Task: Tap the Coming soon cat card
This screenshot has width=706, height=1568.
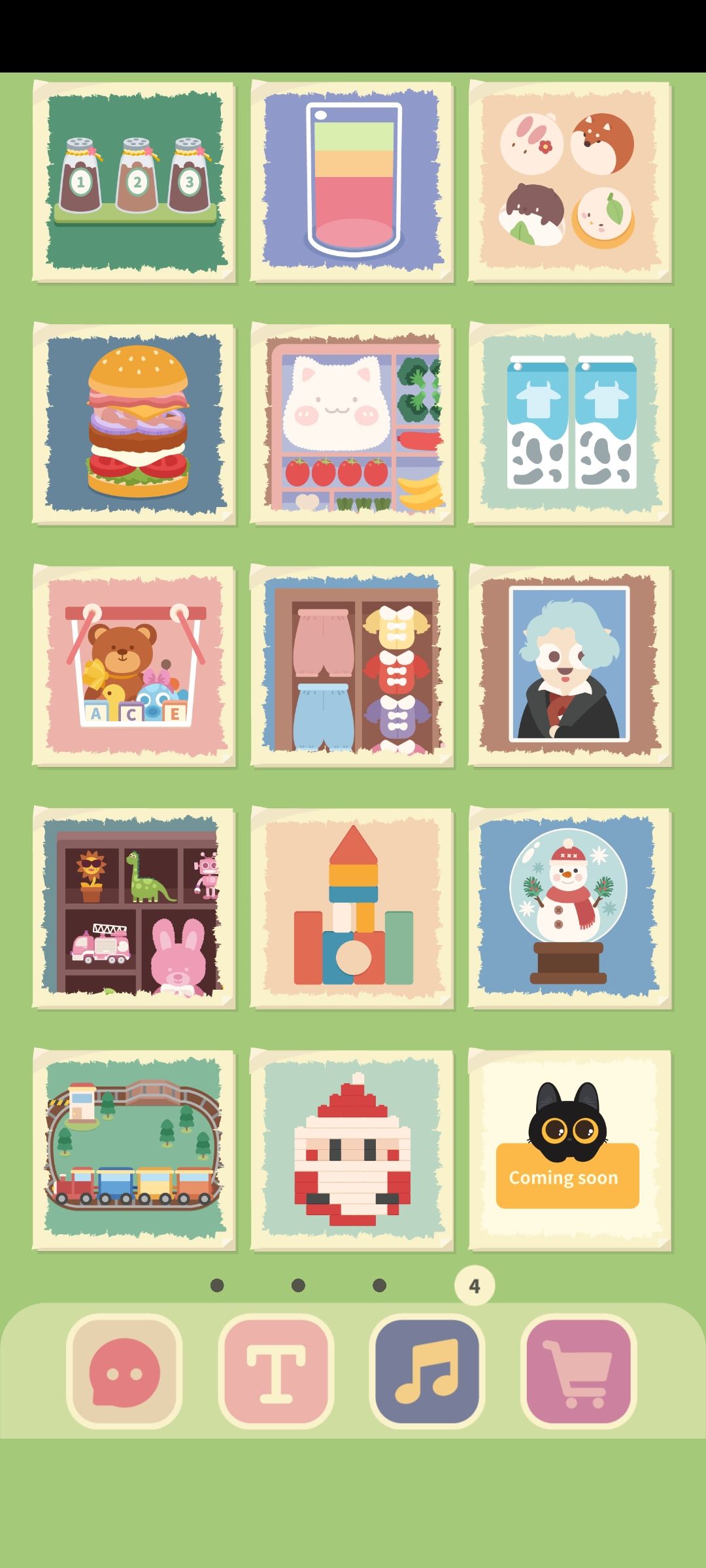Action: (570, 1150)
